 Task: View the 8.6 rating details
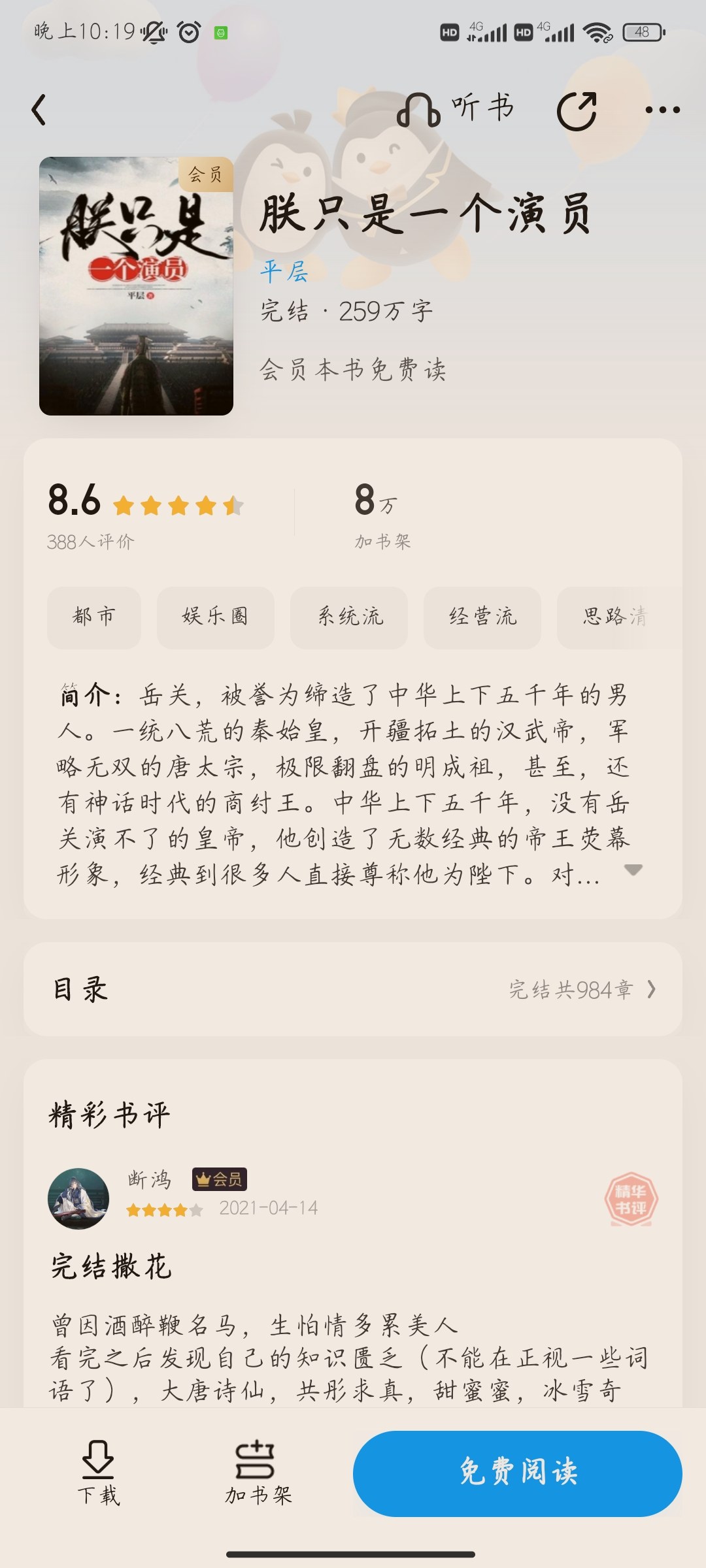pos(145,515)
